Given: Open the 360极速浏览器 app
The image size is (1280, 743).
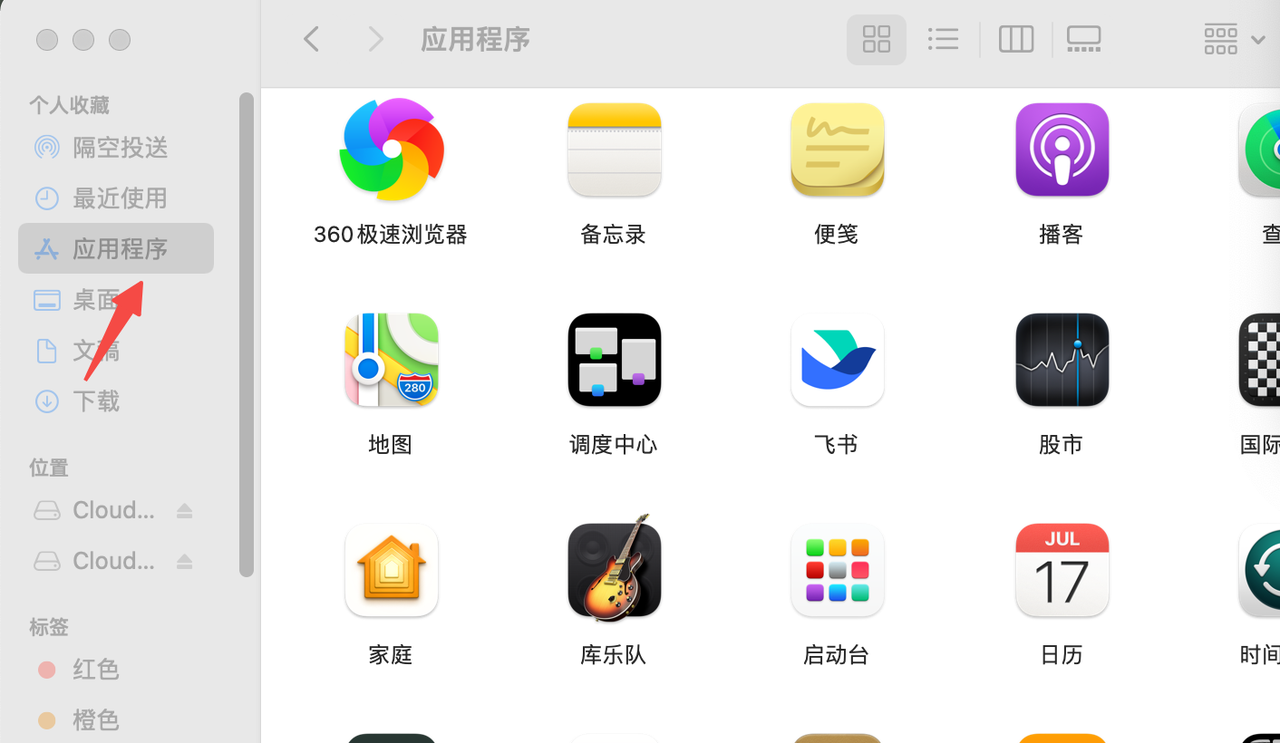Looking at the screenshot, I should (x=391, y=151).
